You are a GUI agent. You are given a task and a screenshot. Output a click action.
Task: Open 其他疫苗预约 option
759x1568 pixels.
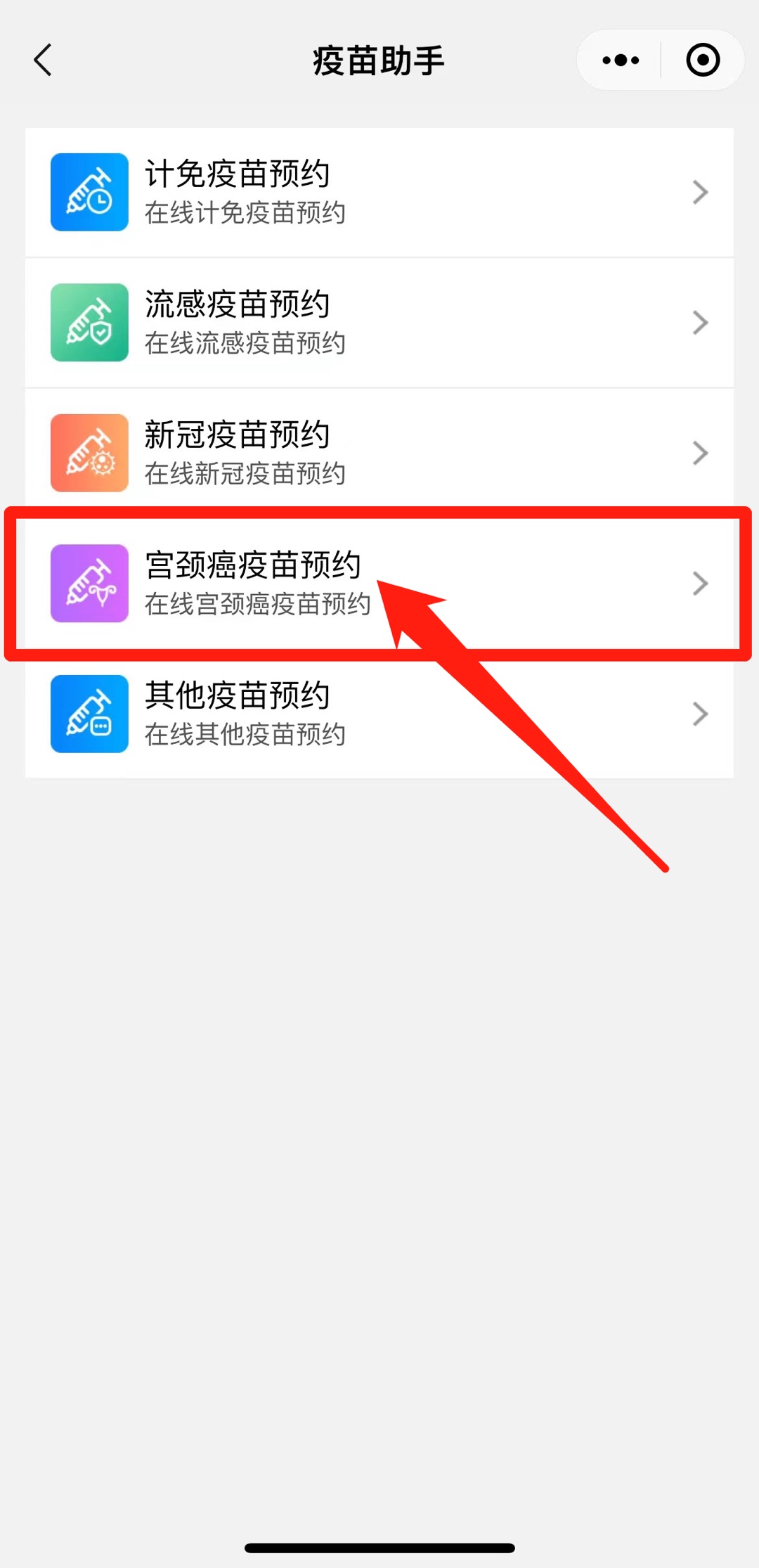click(379, 714)
